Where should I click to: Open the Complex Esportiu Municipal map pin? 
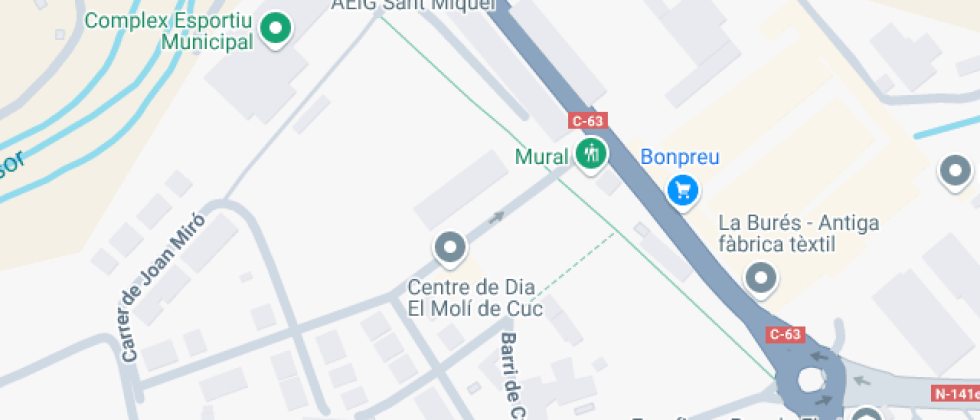click(276, 30)
